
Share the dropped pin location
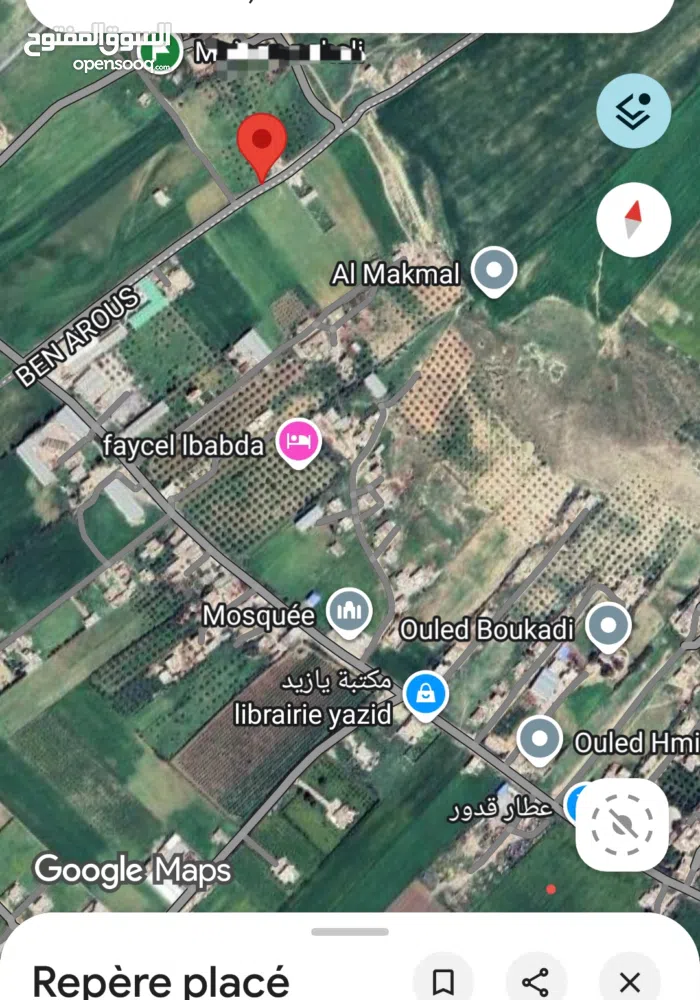click(x=536, y=981)
